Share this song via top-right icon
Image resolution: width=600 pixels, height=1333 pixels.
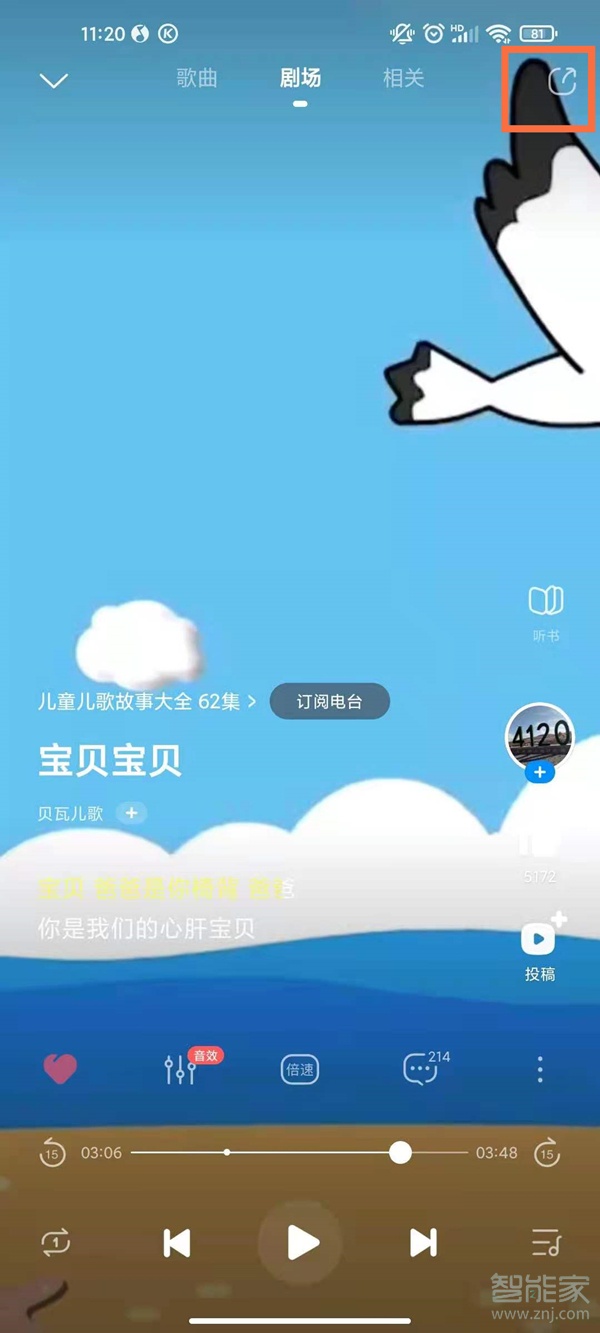pyautogui.click(x=562, y=80)
